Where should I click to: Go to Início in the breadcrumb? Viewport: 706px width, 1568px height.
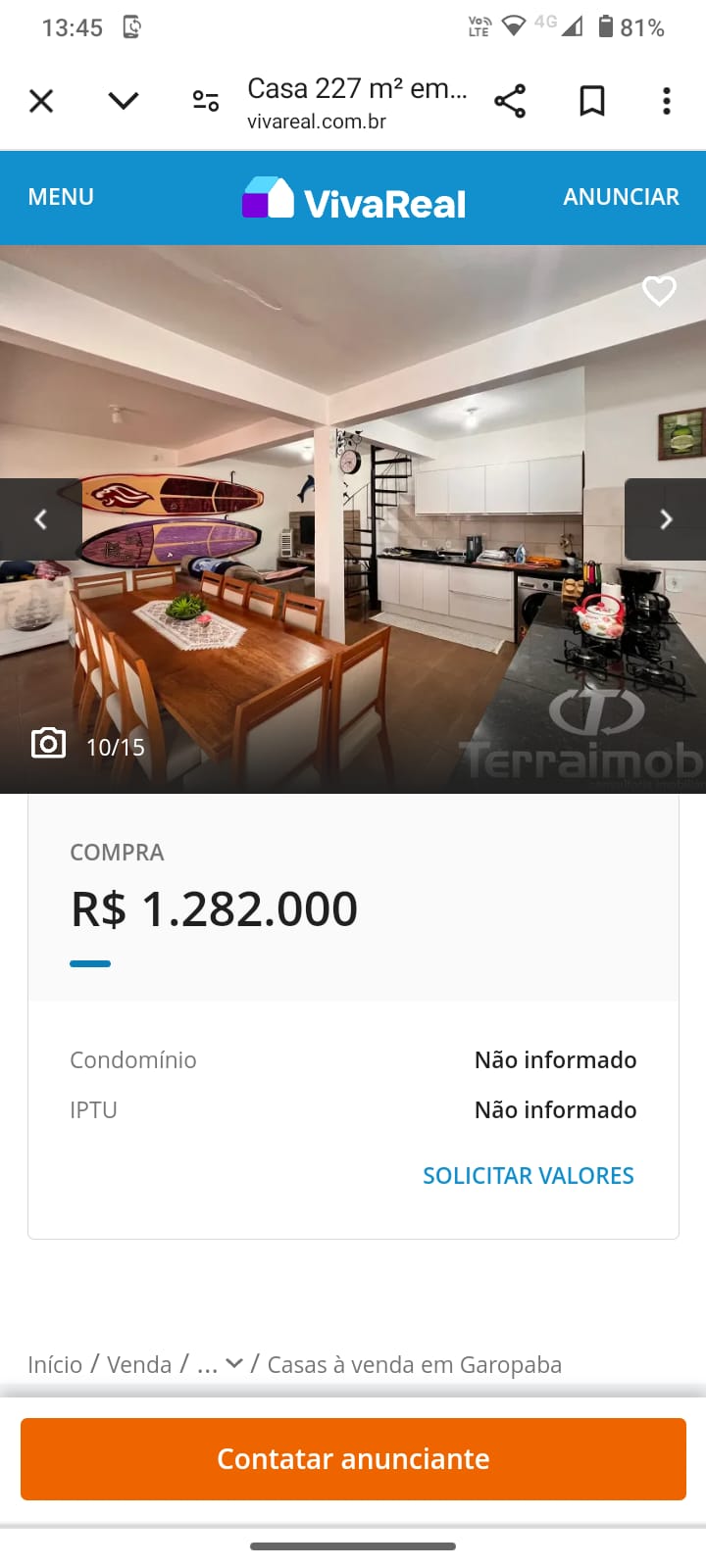[x=55, y=1365]
